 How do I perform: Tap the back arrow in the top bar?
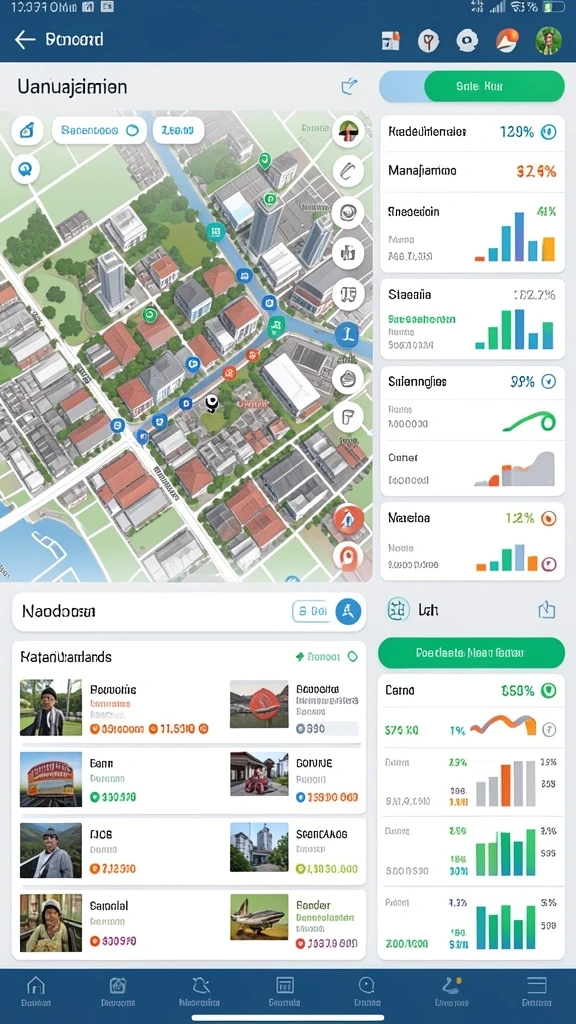(24, 40)
